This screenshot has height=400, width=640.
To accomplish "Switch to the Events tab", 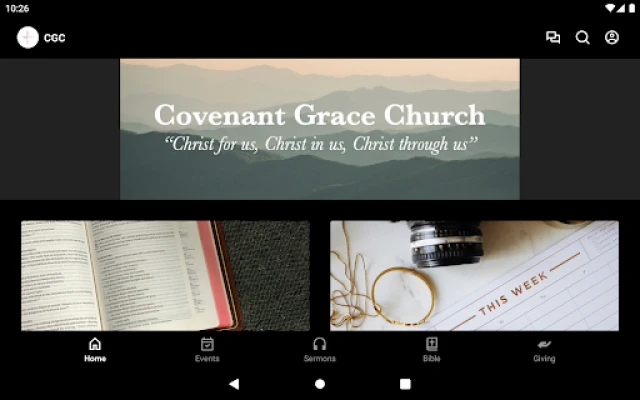I will pyautogui.click(x=207, y=349).
